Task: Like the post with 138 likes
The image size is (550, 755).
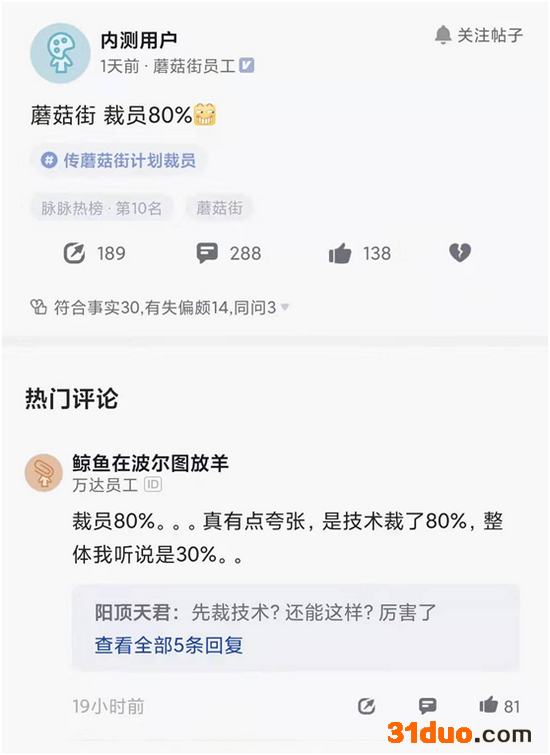Action: (x=359, y=253)
